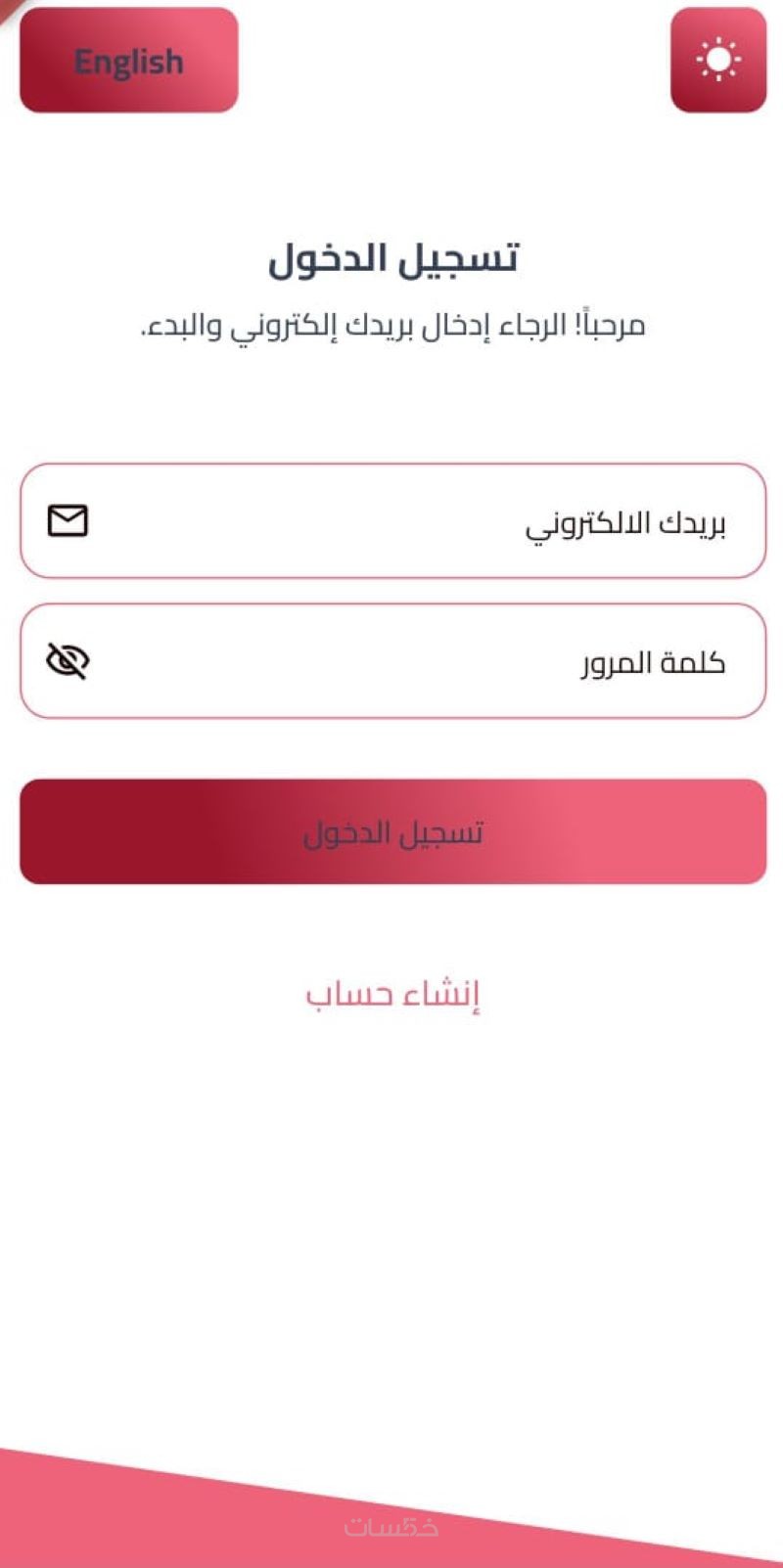Open the إنشاء حساب create account link
The height and width of the screenshot is (1568, 783).
pyautogui.click(x=392, y=994)
